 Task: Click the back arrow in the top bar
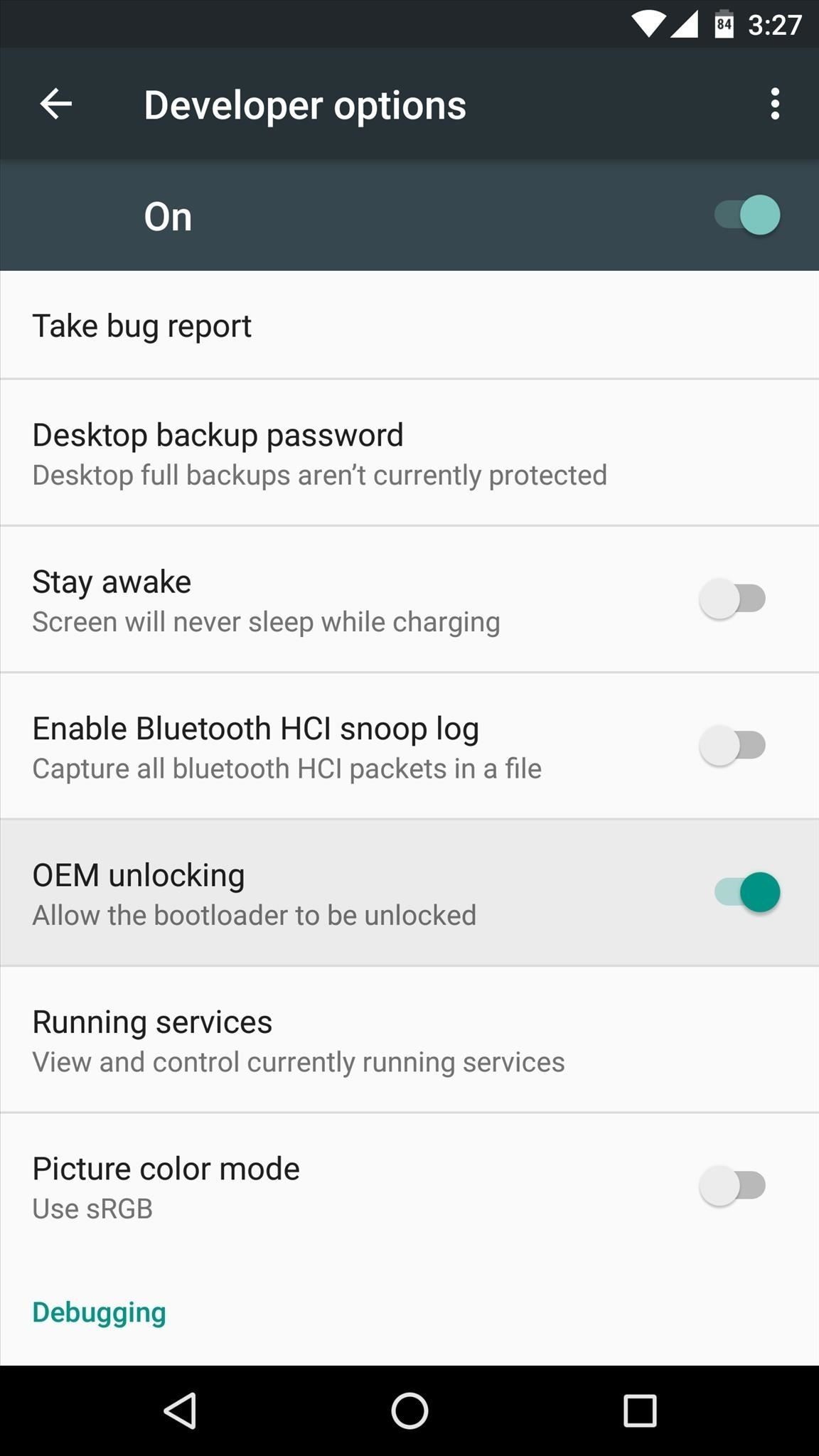pyautogui.click(x=56, y=105)
